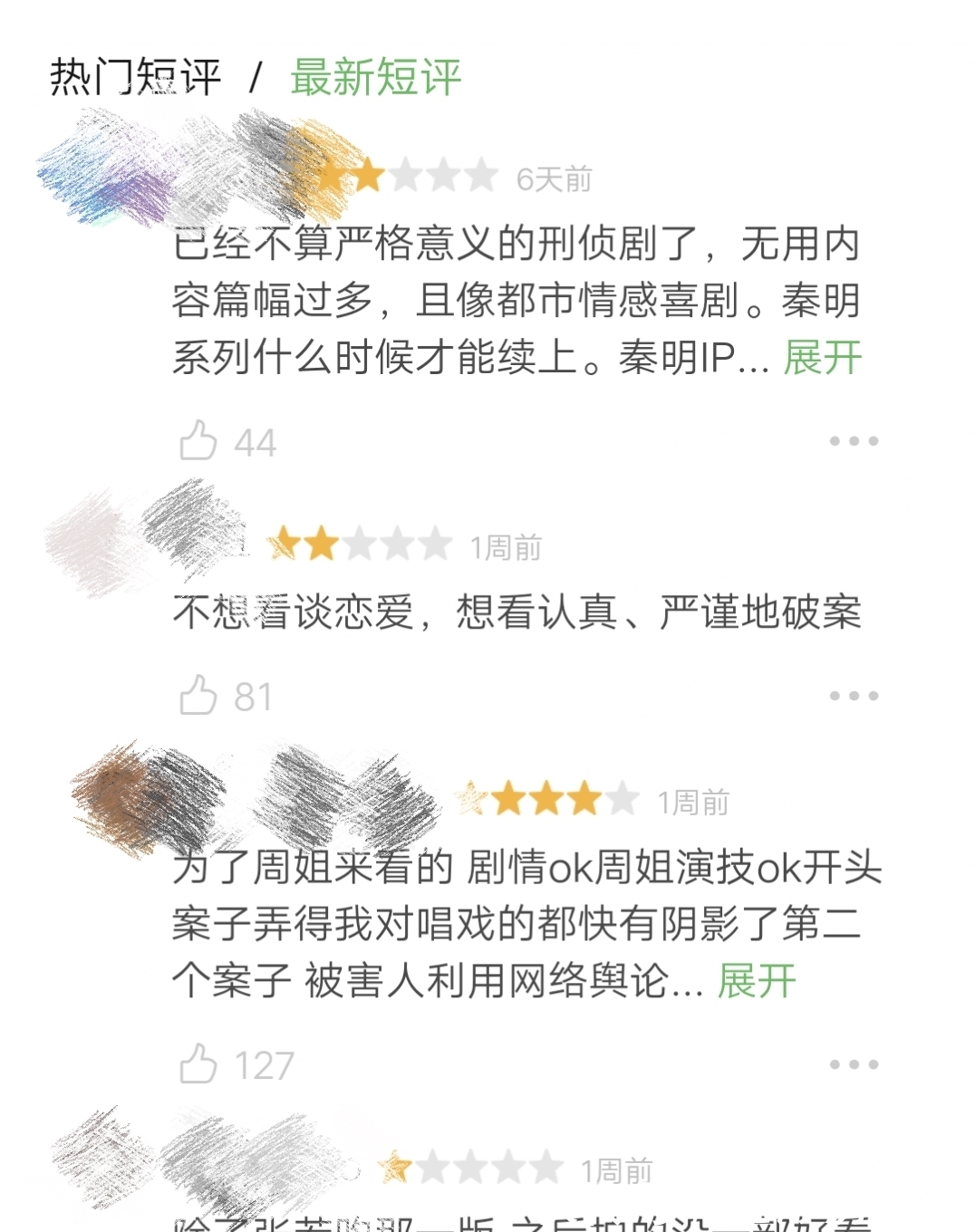Open more options for the 81-likes review
Viewport: 975px width, 1232px height.
[x=854, y=696]
